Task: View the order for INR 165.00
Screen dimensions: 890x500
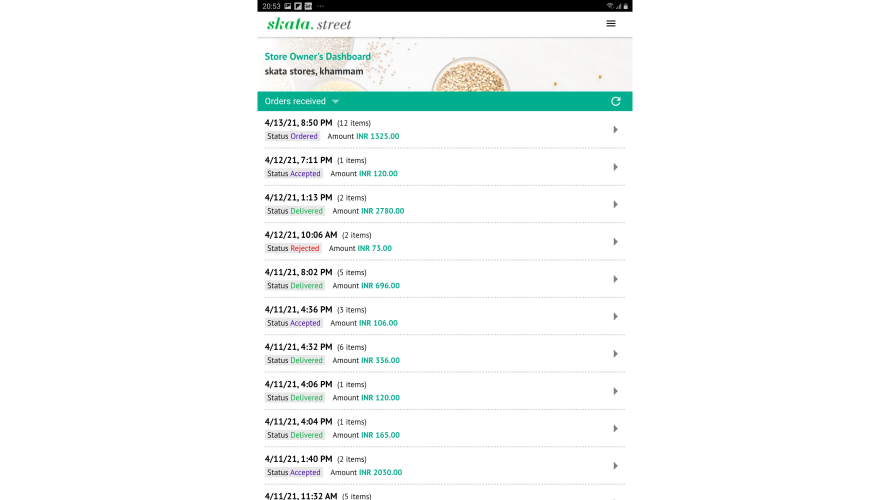Action: [444, 429]
